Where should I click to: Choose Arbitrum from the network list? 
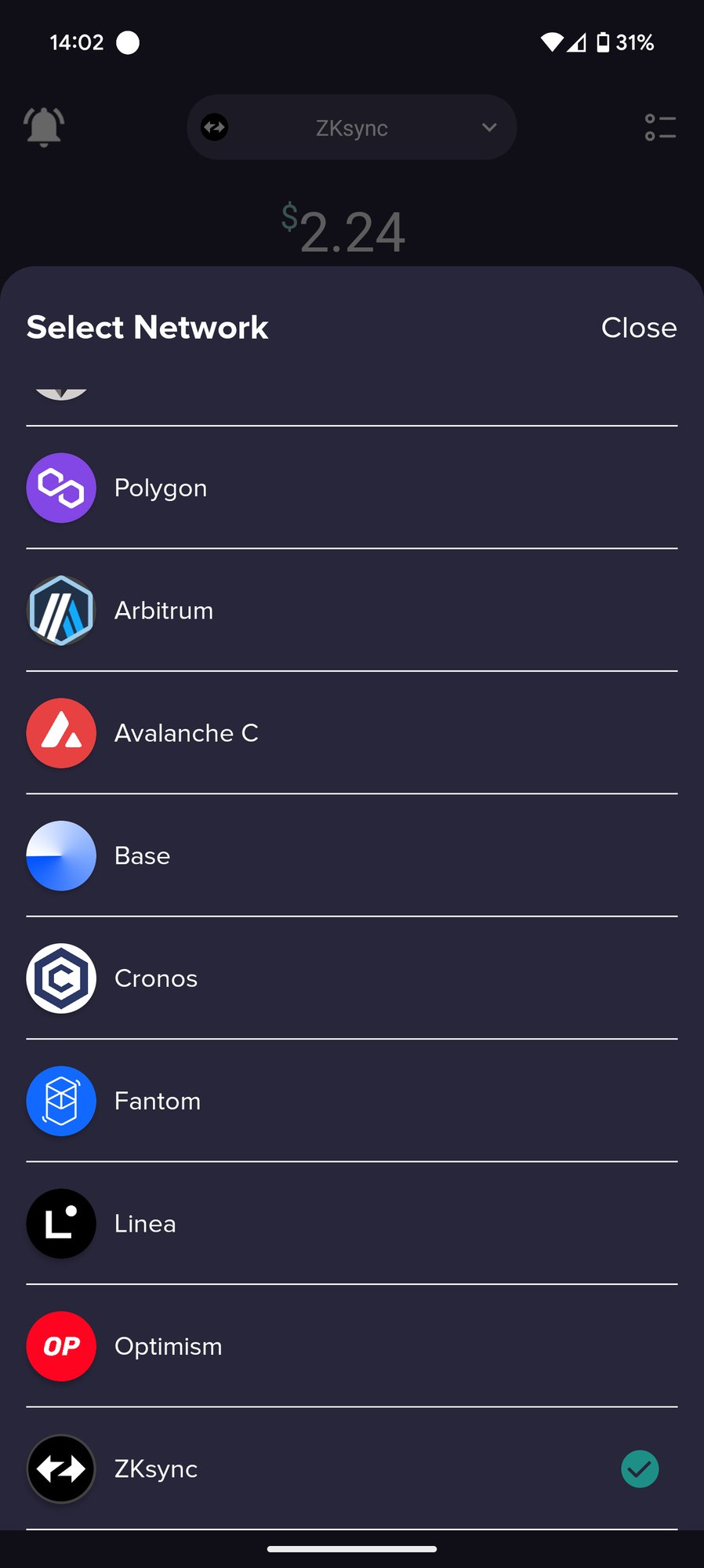coord(351,610)
